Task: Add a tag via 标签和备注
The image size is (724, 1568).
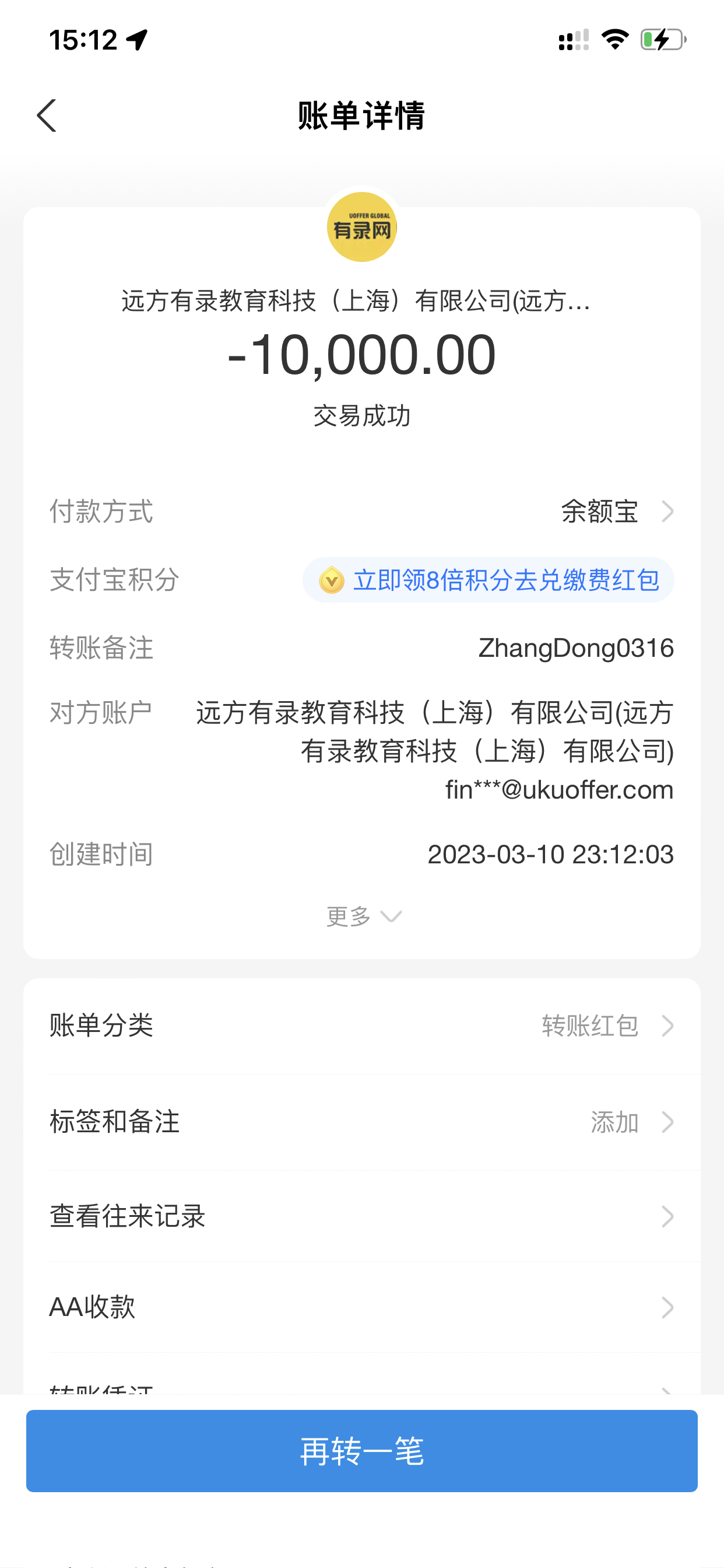Action: pos(361,1122)
